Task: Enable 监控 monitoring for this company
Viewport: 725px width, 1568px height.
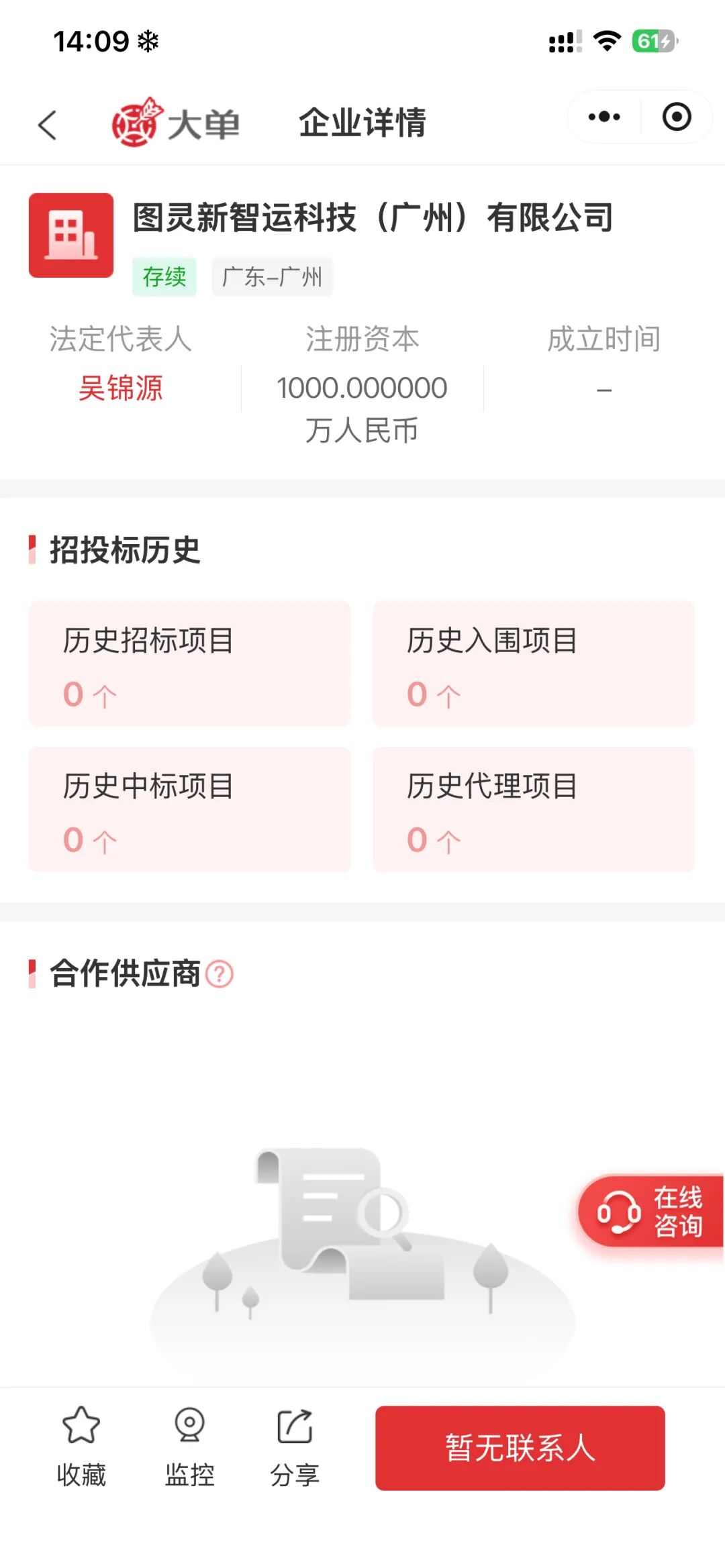Action: 189,1447
